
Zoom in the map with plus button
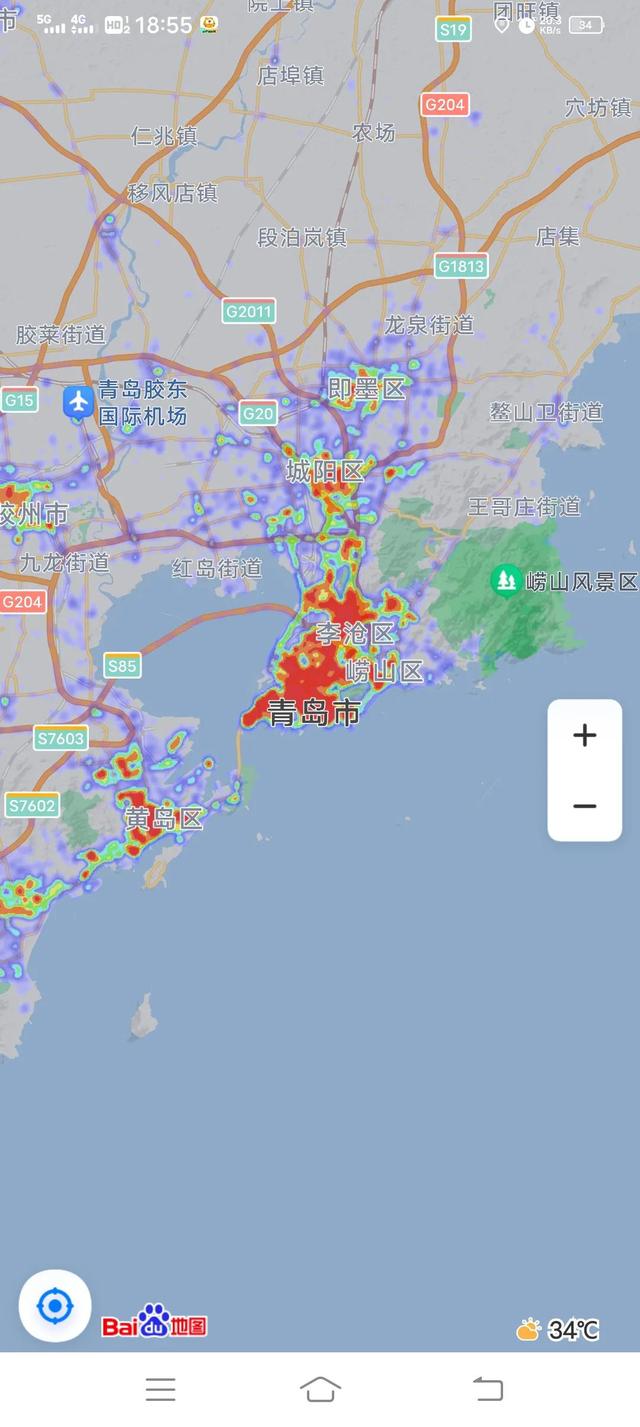click(584, 736)
